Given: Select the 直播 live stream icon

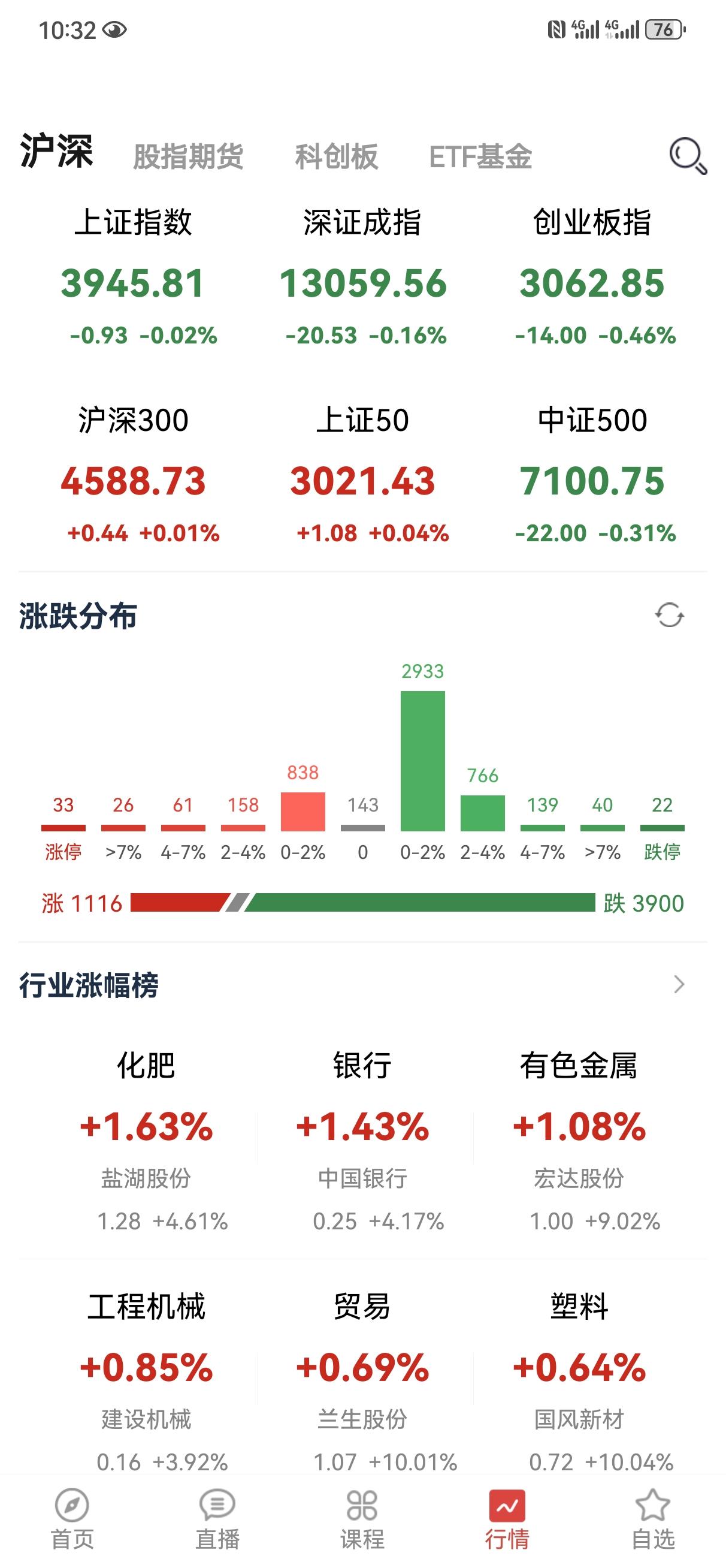Looking at the screenshot, I should 217,1515.
